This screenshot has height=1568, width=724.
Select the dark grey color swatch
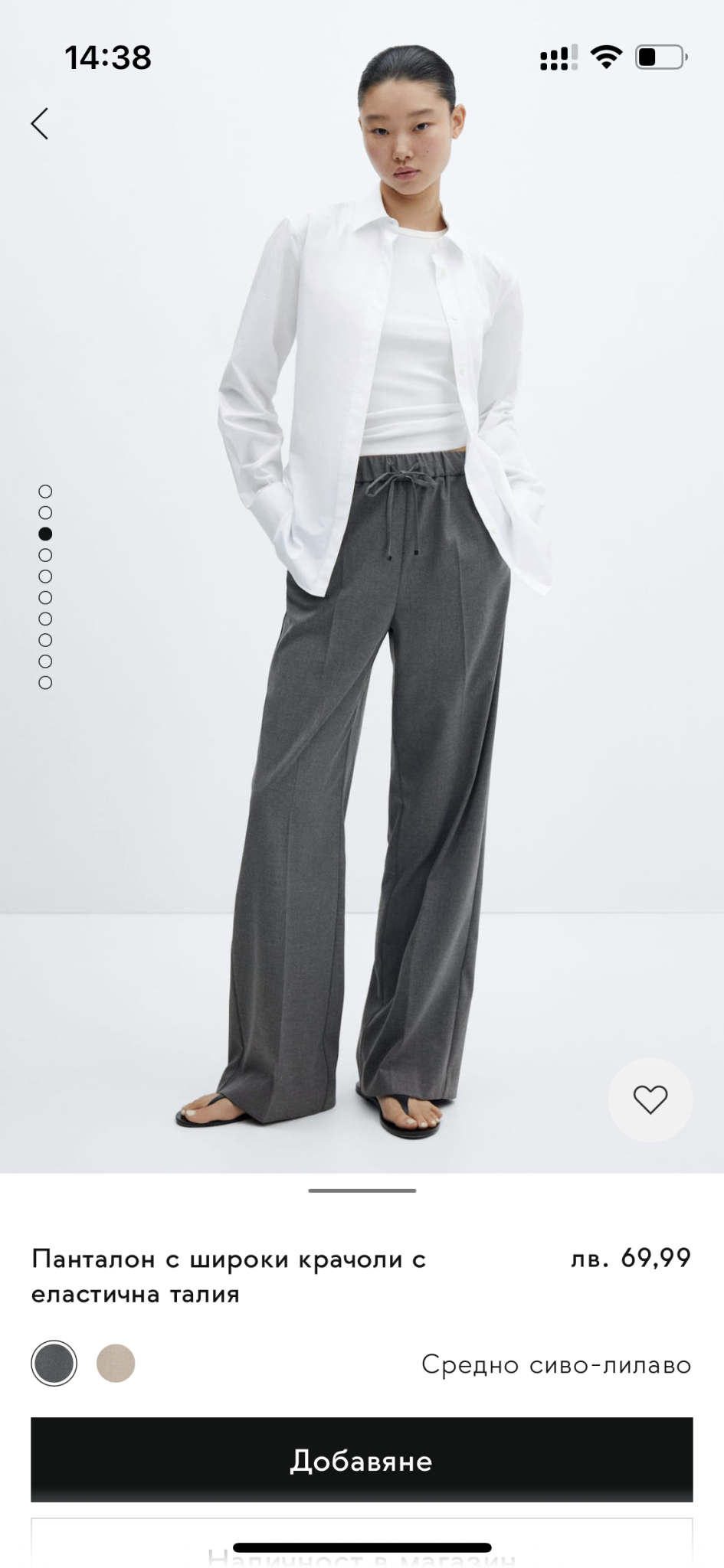[54, 1364]
